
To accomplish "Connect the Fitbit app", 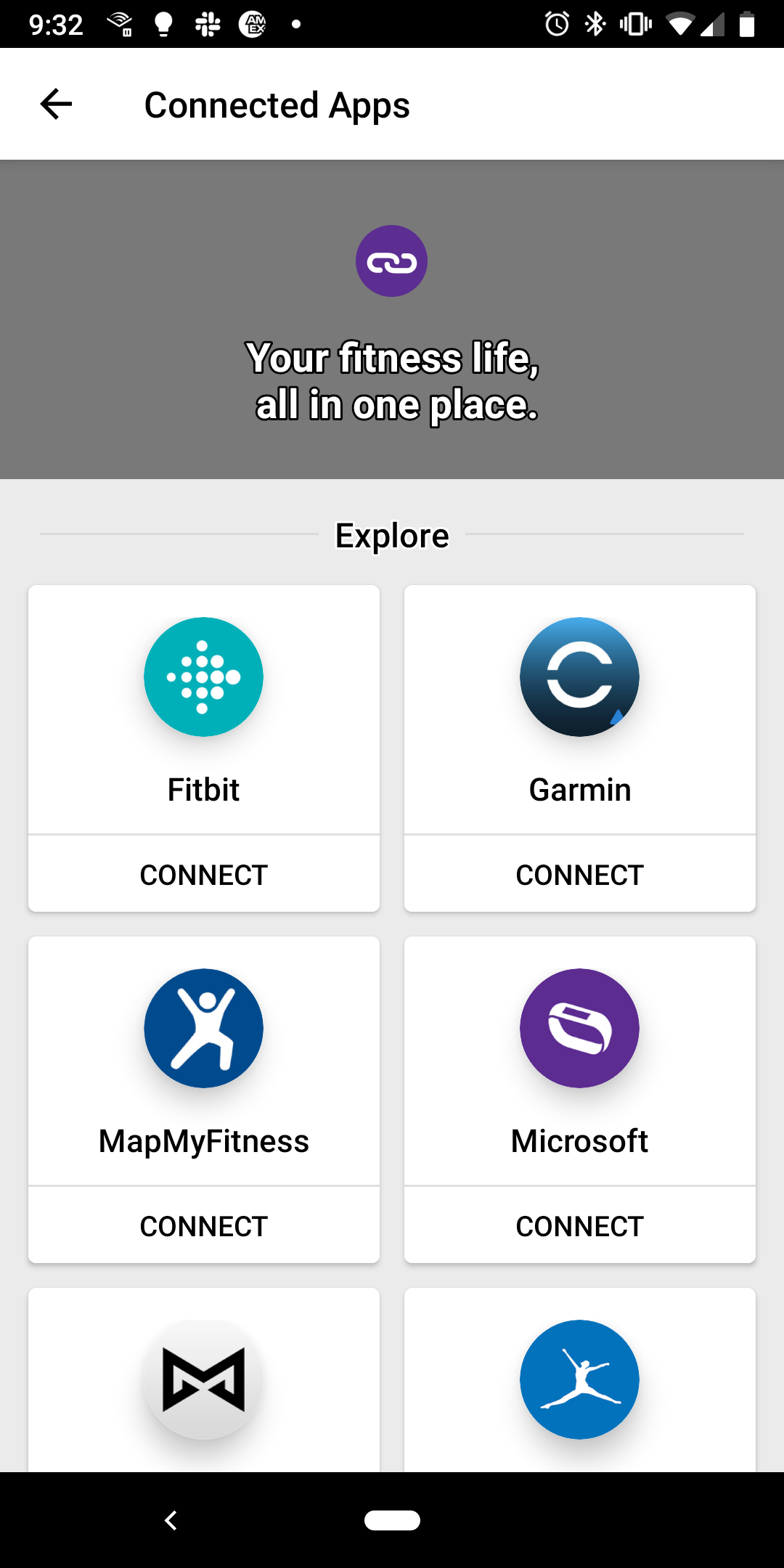I will tap(204, 874).
